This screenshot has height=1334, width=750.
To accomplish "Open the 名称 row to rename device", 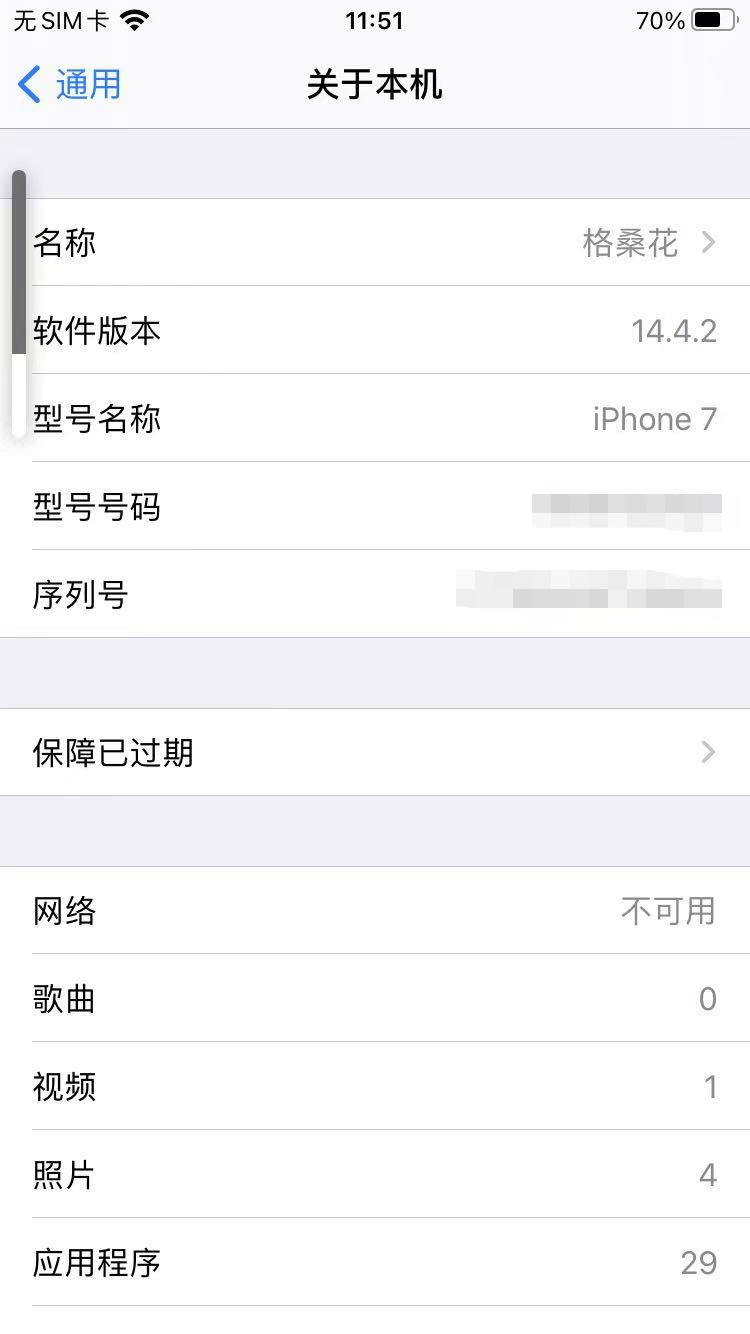I will [x=375, y=242].
